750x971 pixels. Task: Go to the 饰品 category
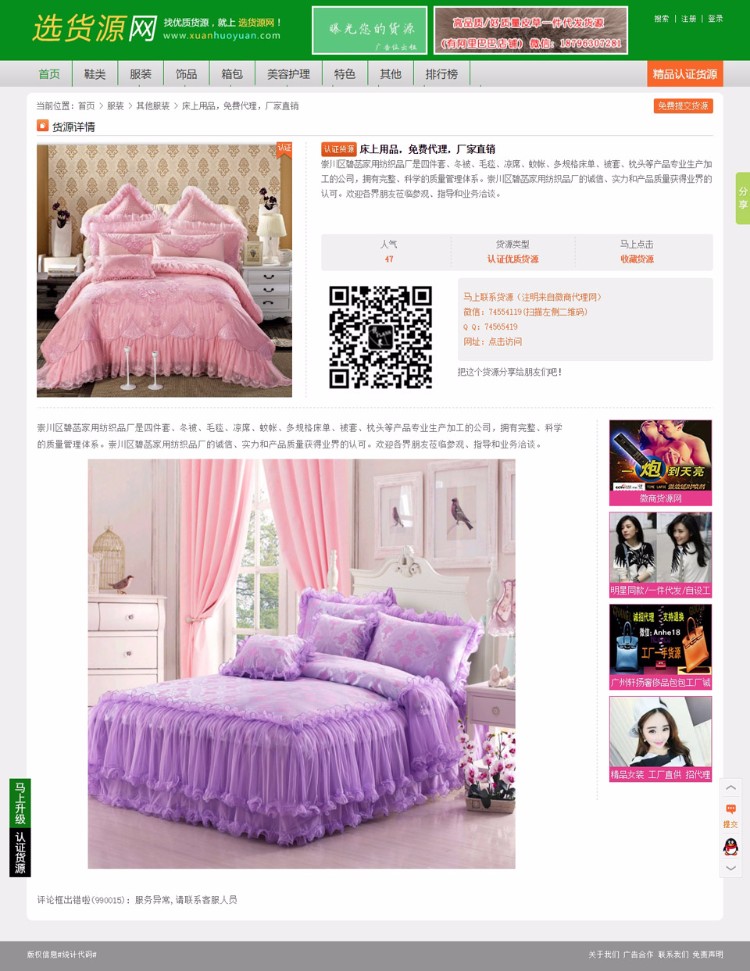[186, 74]
